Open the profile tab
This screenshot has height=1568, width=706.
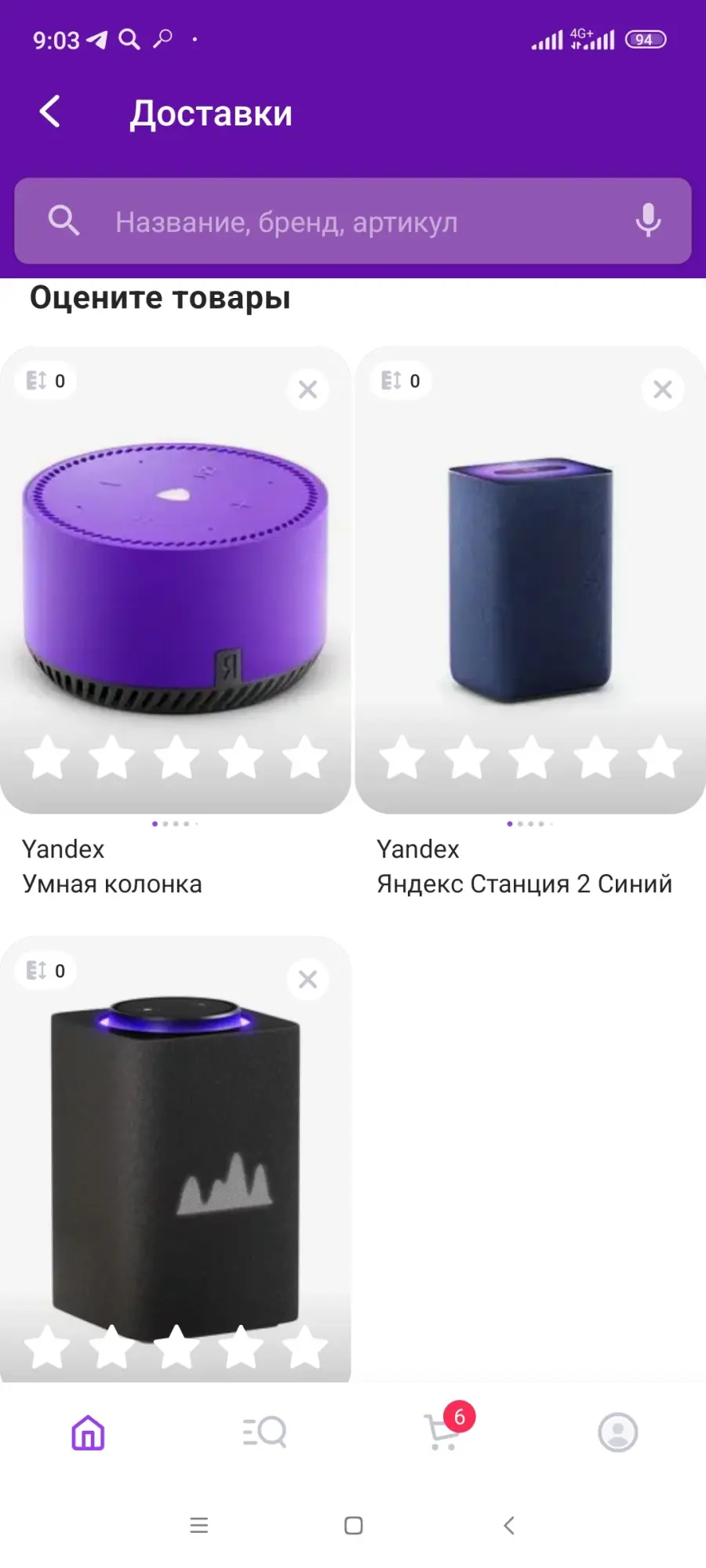click(618, 1432)
